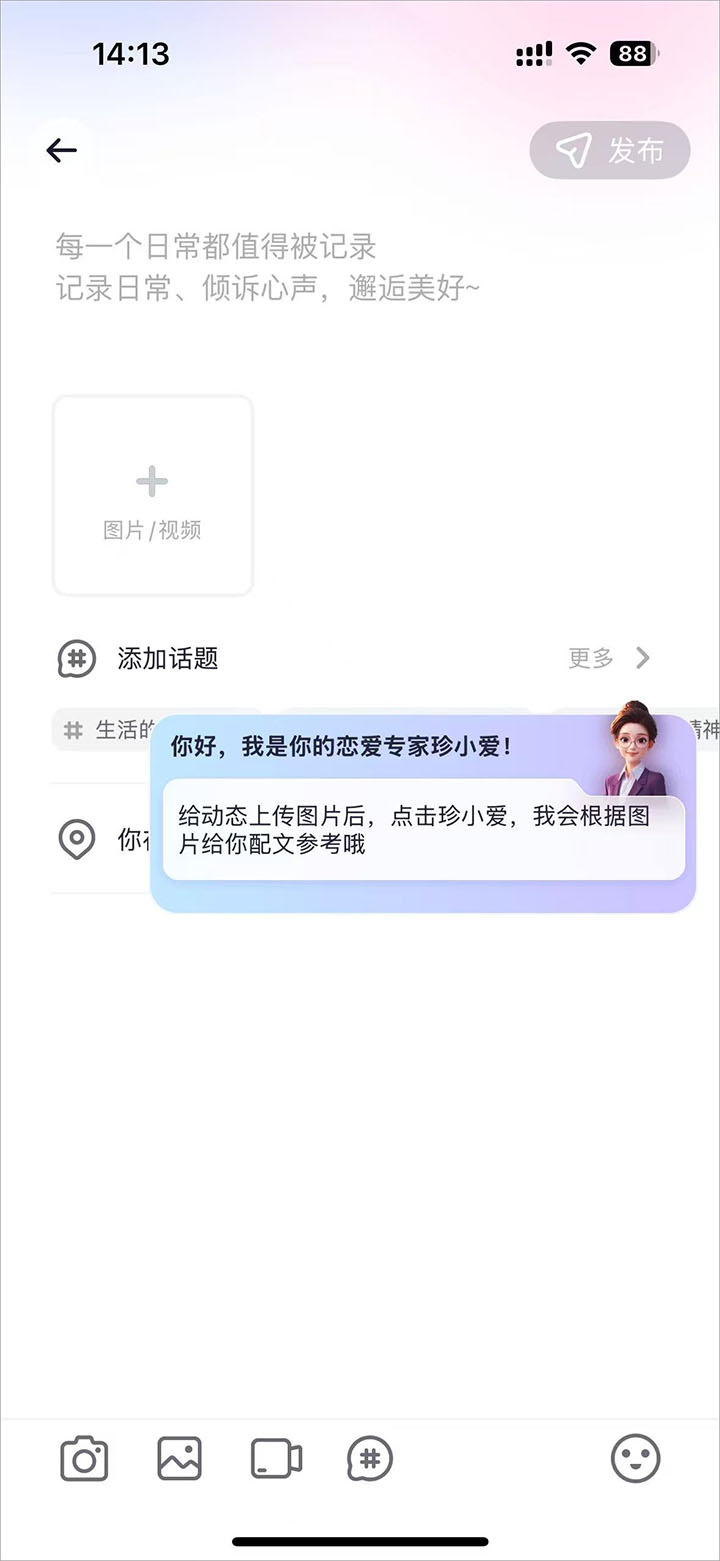Open 更多 to see more topics

(x=609, y=657)
